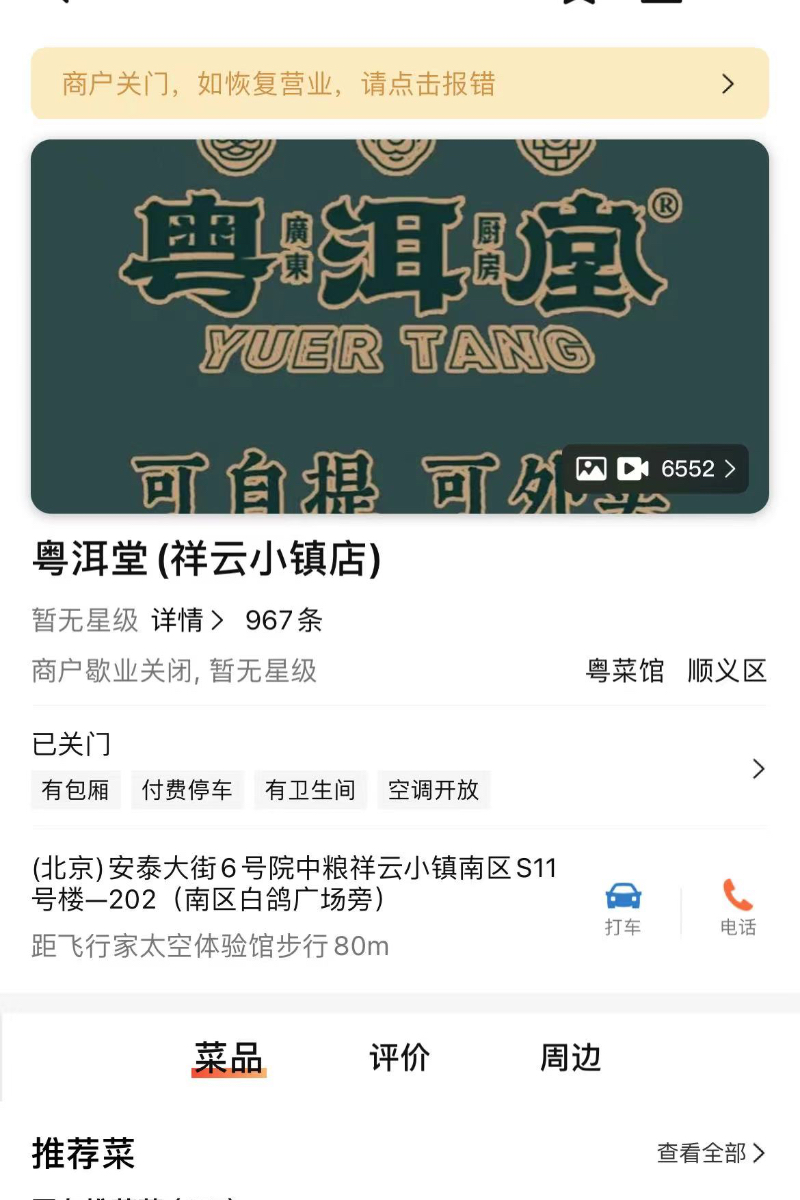800x1200 pixels.
Task: Tap the phone icon to call the restaurant
Action: [738, 898]
